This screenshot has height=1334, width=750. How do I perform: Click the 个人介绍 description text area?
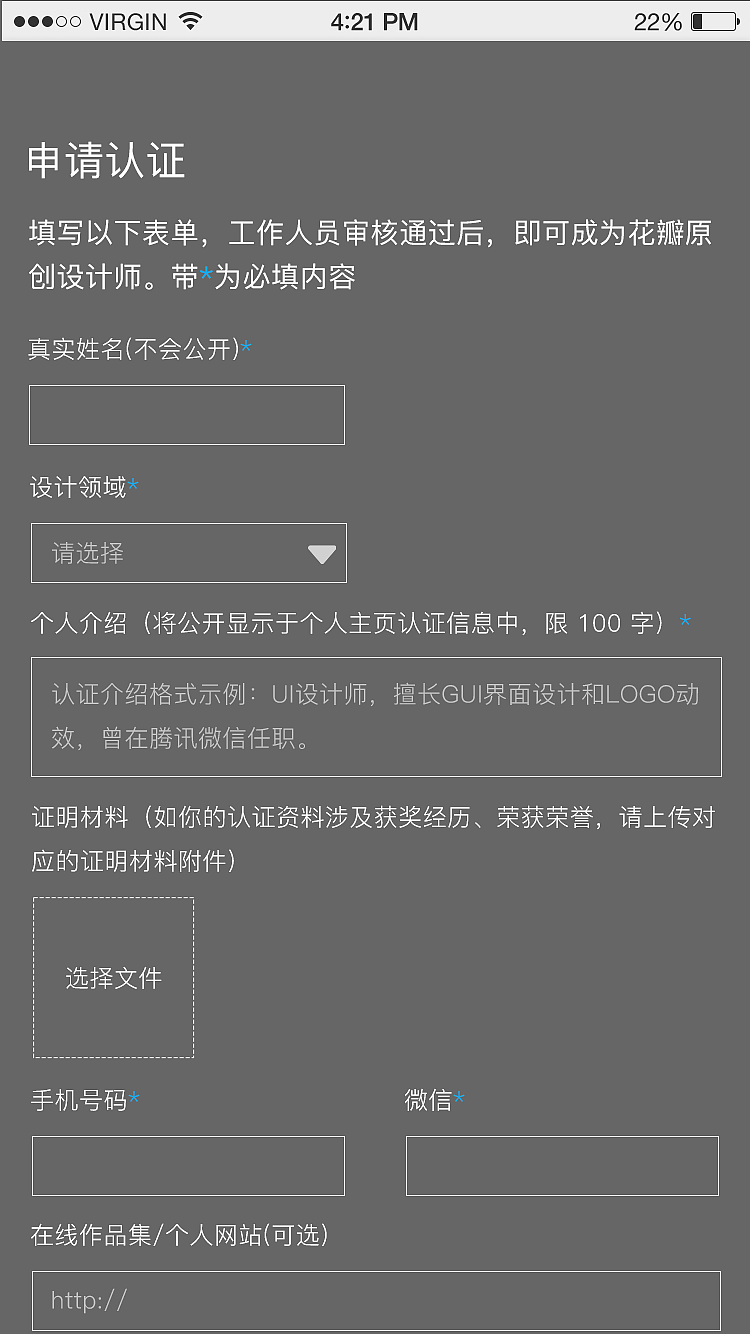pyautogui.click(x=376, y=716)
